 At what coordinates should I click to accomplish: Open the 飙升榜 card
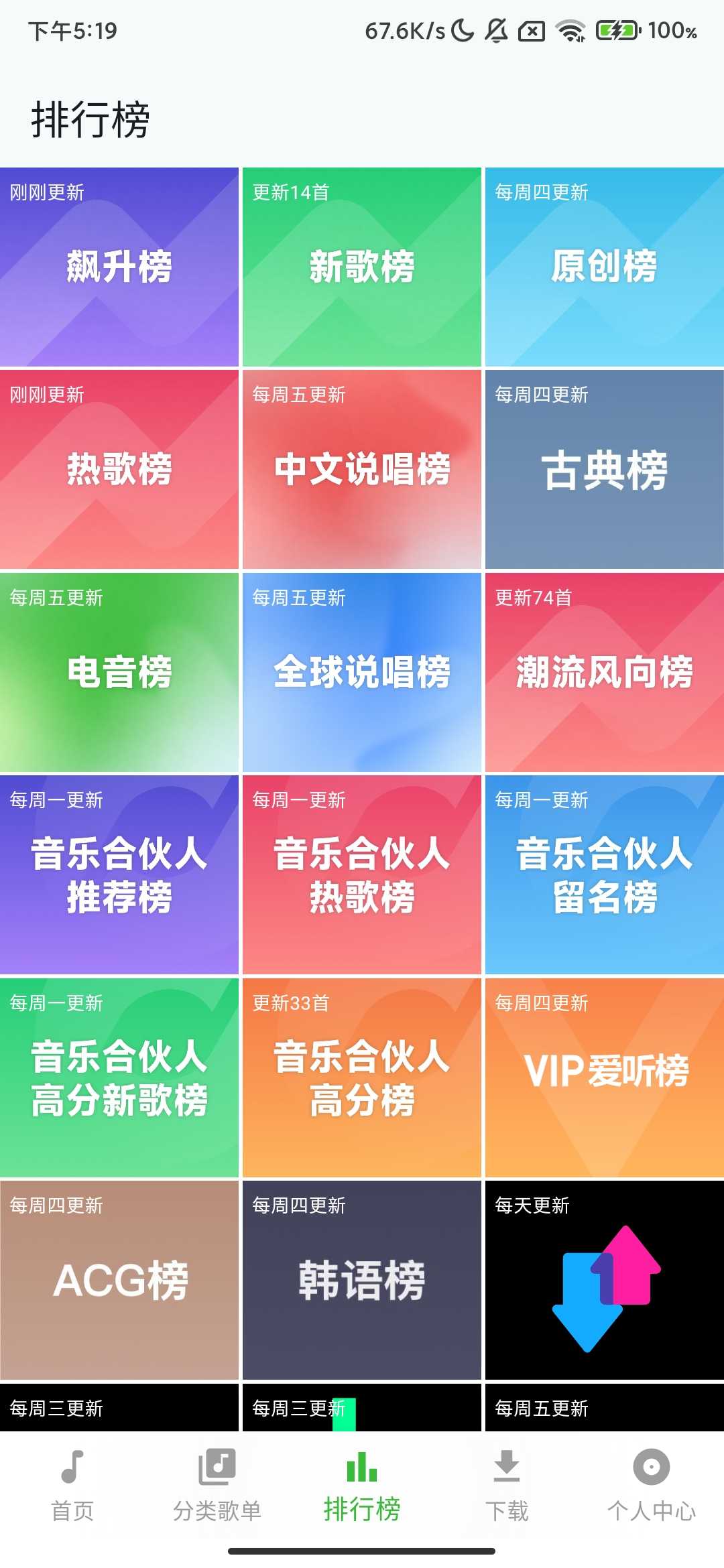[120, 265]
